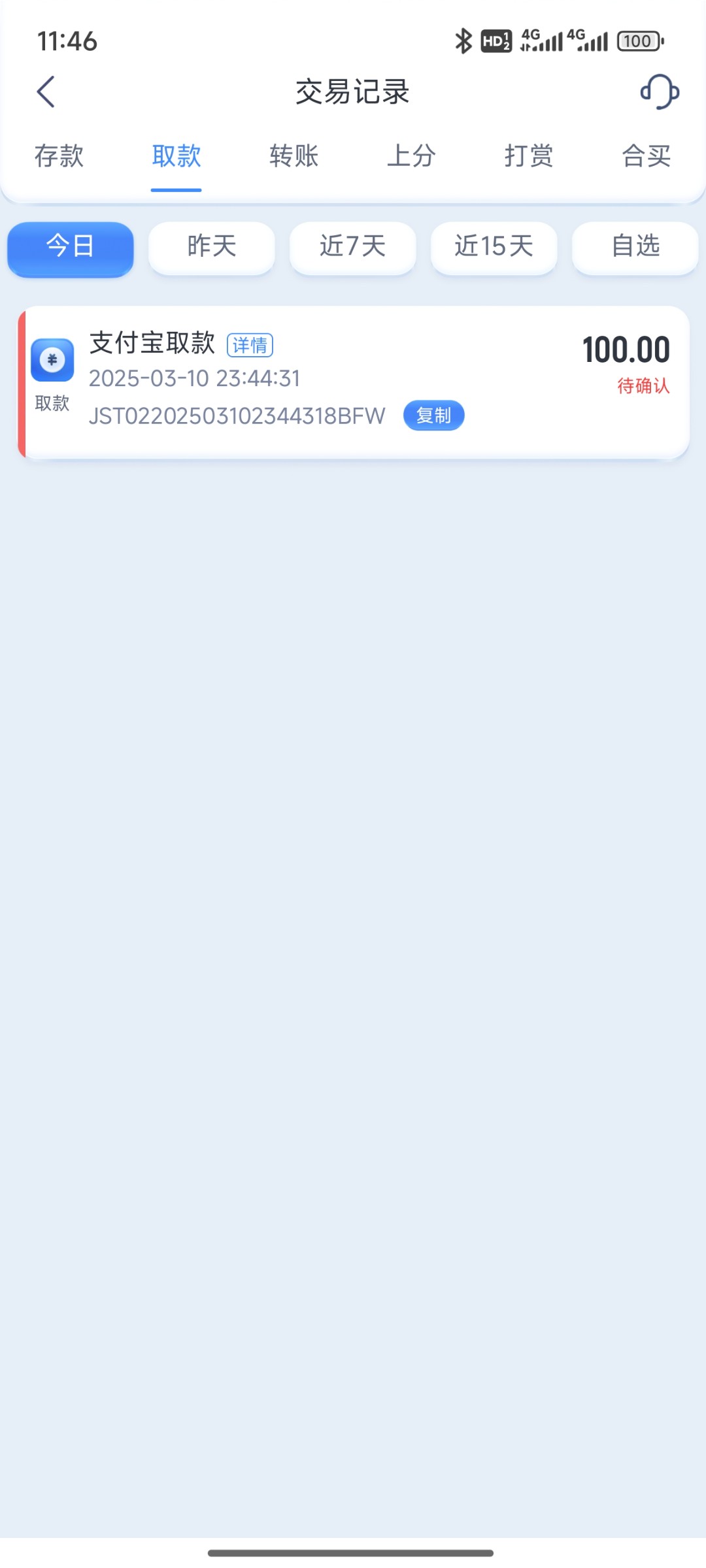706x1568 pixels.
Task: Open the 上分 tab
Action: tap(411, 156)
